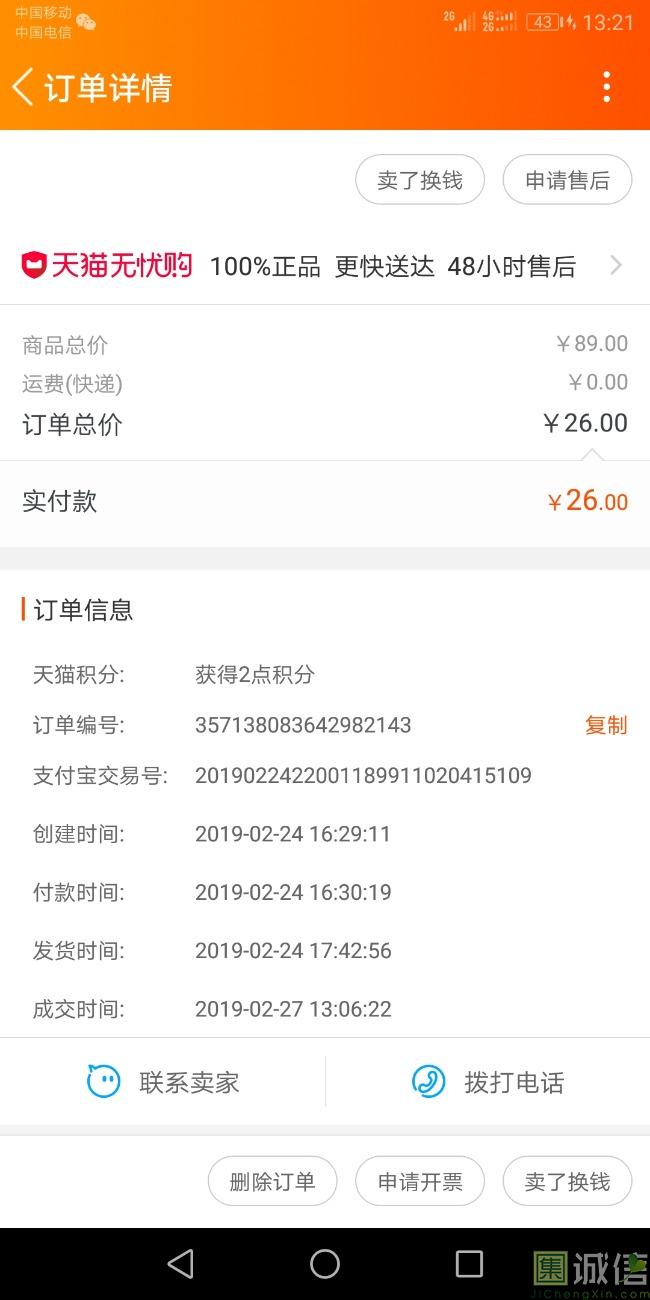Open the recent apps view
650x1300 pixels.
(x=469, y=1264)
